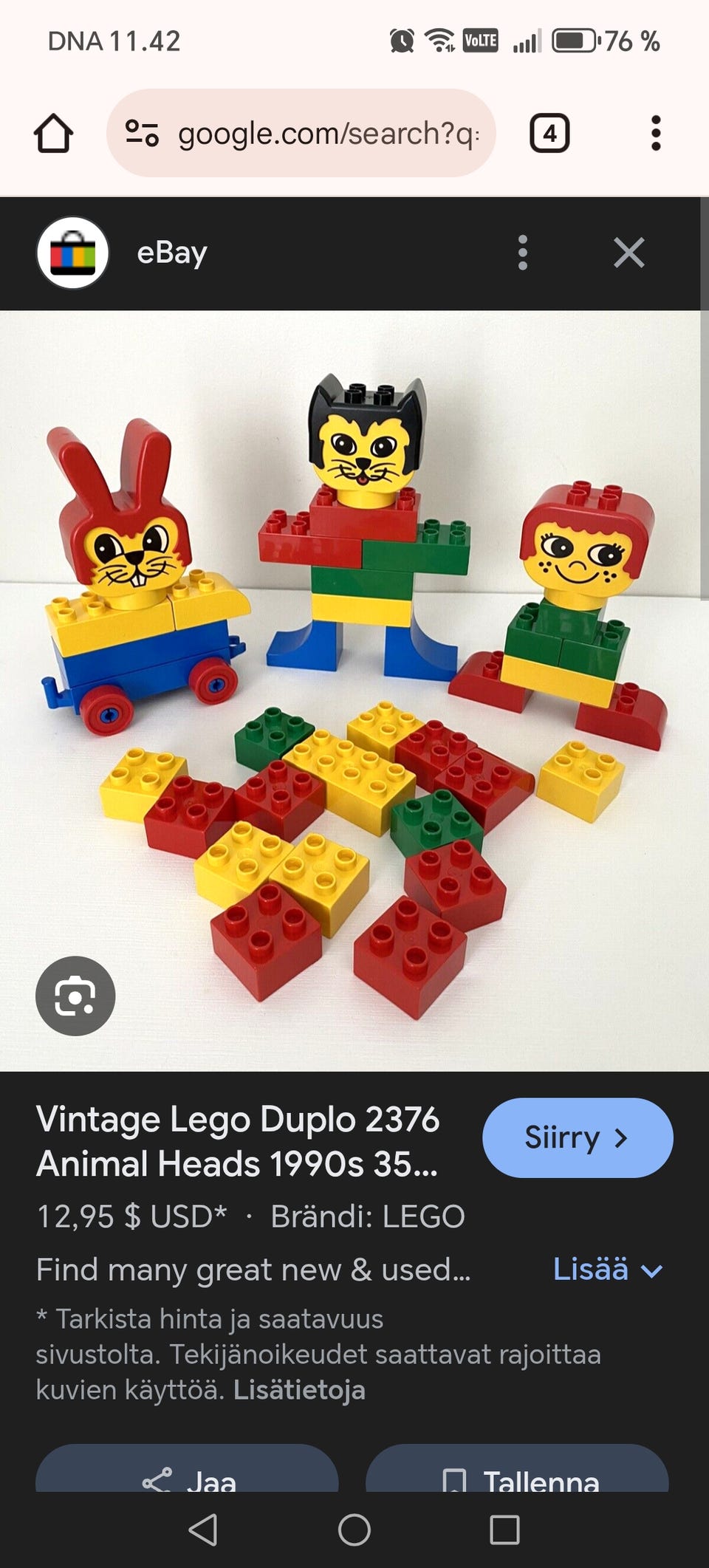Open the eBay source options menu

[523, 253]
